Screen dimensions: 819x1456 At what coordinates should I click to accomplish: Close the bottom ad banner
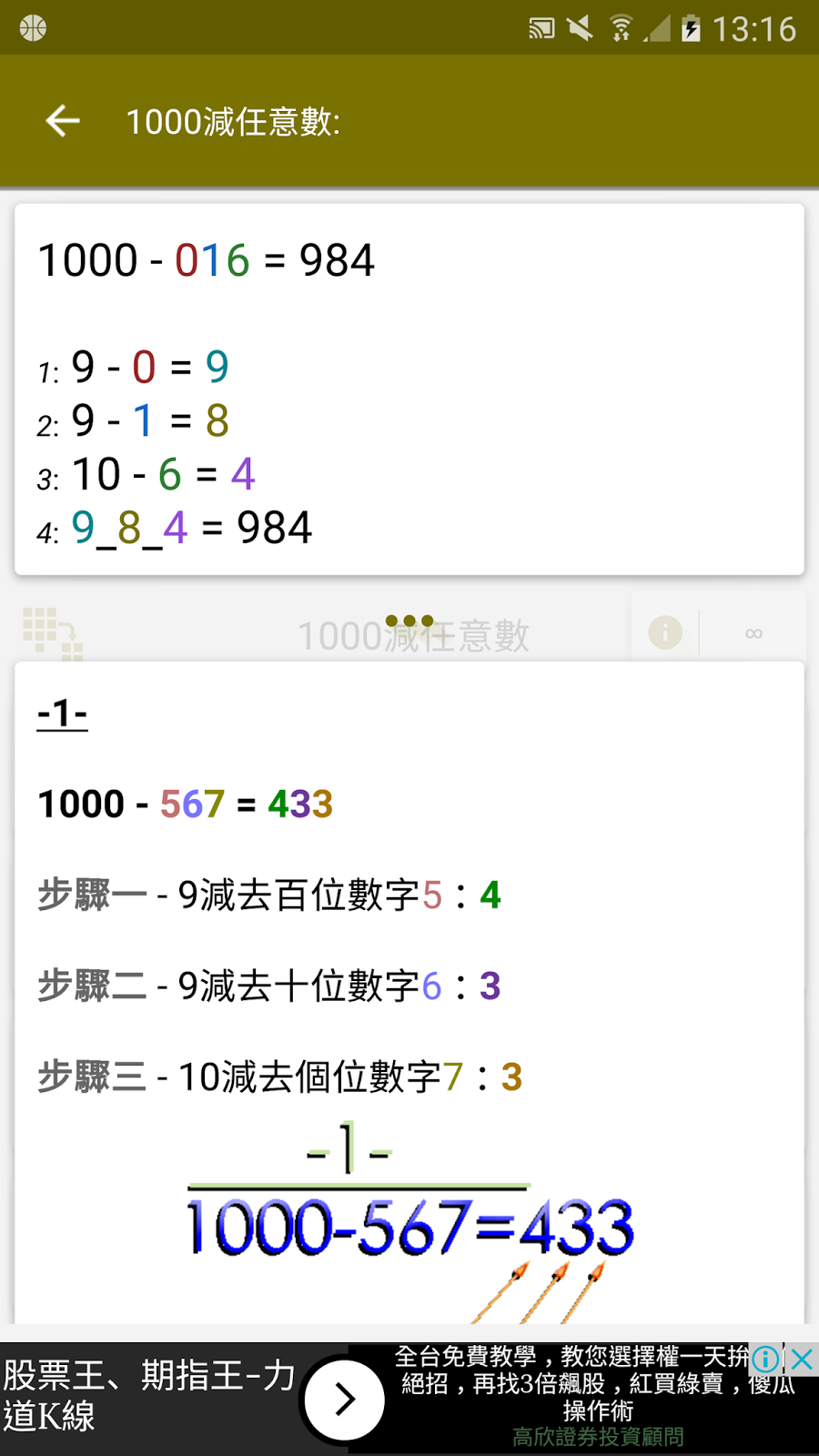click(802, 1360)
